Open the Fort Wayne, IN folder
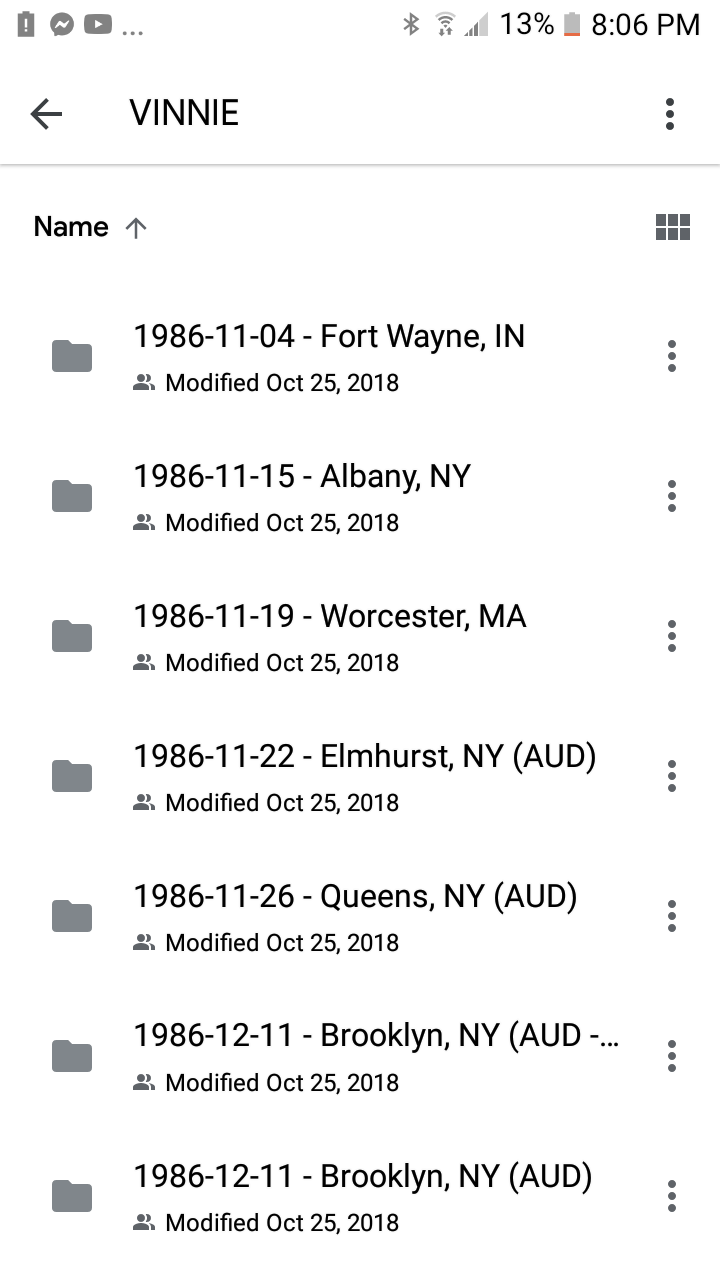 click(328, 356)
